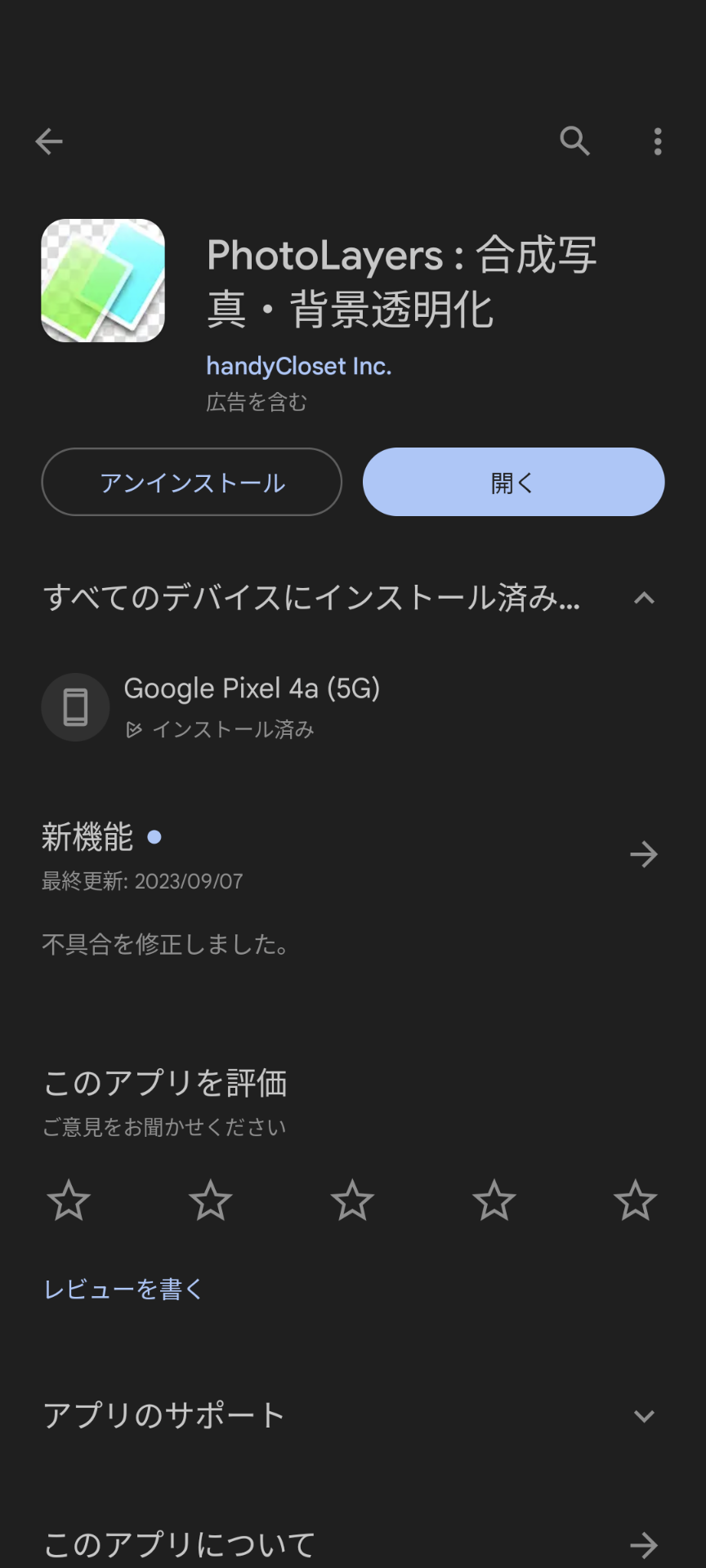Collapse the すべてのデバイスにインストール済み section
The width and height of the screenshot is (706, 1568).
[x=644, y=598]
